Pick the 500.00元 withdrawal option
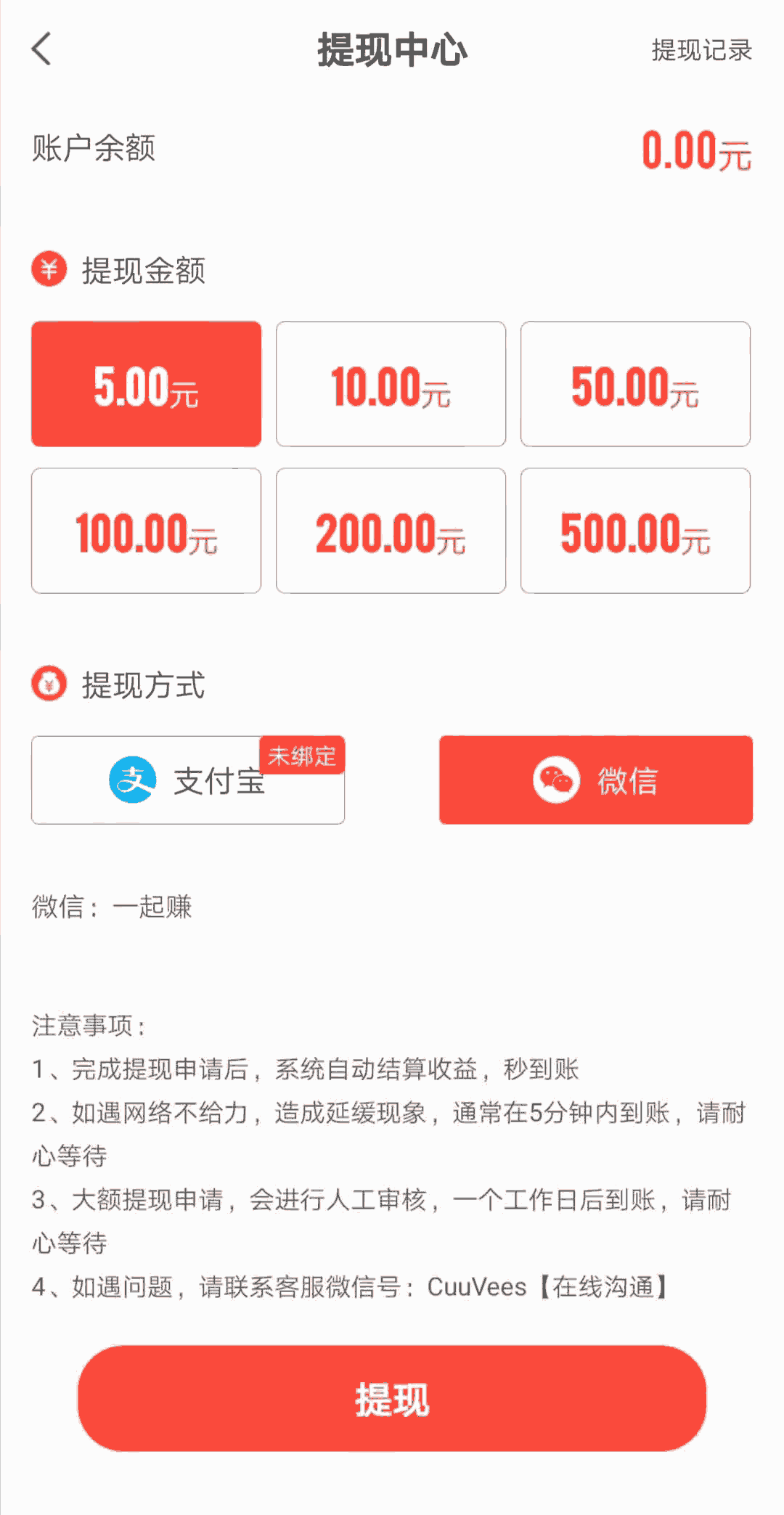Viewport: 784px width, 1515px height. pyautogui.click(x=635, y=531)
